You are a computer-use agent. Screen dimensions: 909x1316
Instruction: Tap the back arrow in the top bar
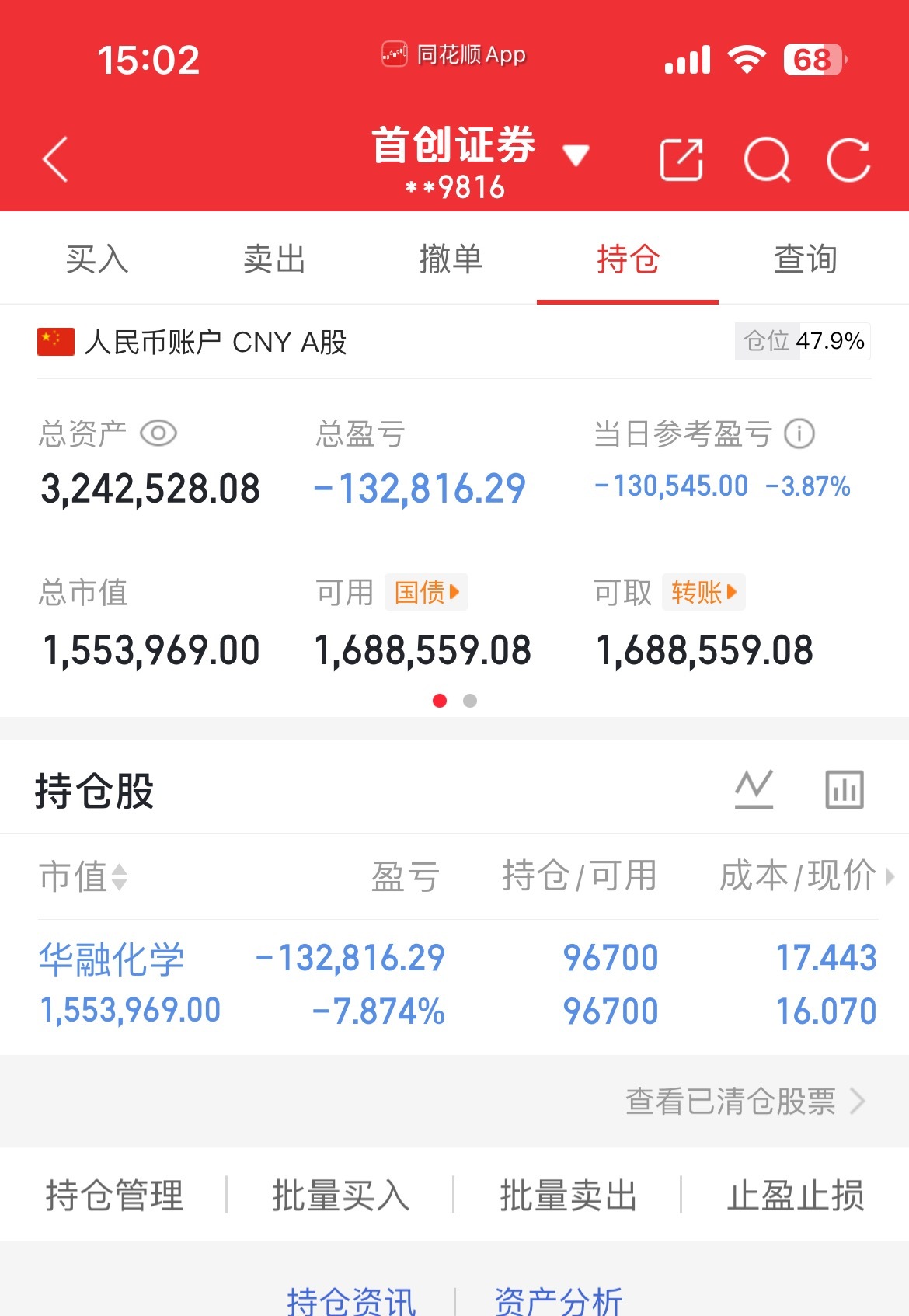coord(54,160)
